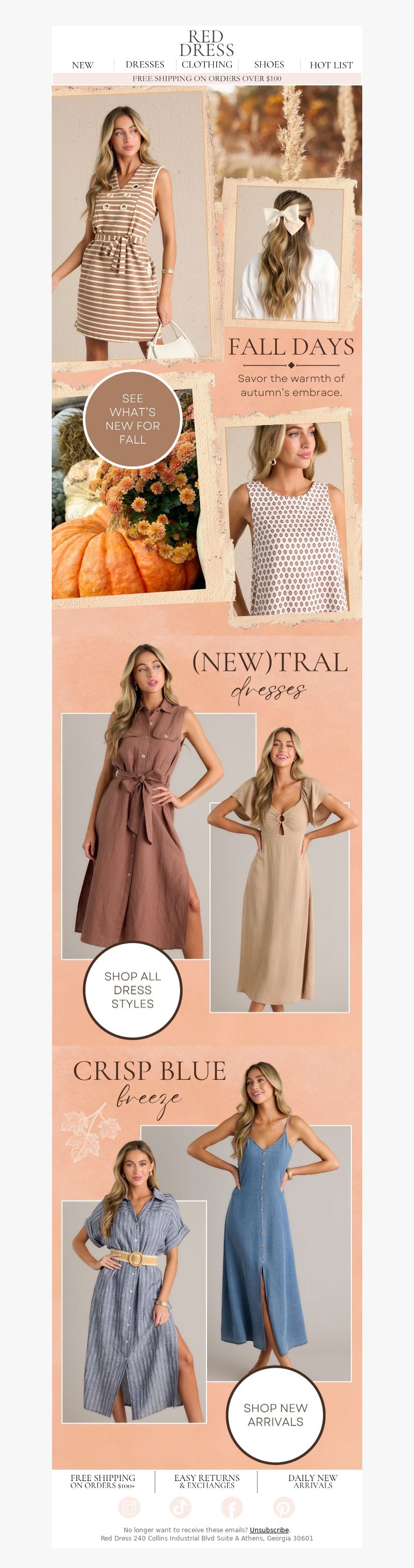Screen dimensions: 414x1568
Task: View Daily New Arrivals link
Action: [x=313, y=1482]
